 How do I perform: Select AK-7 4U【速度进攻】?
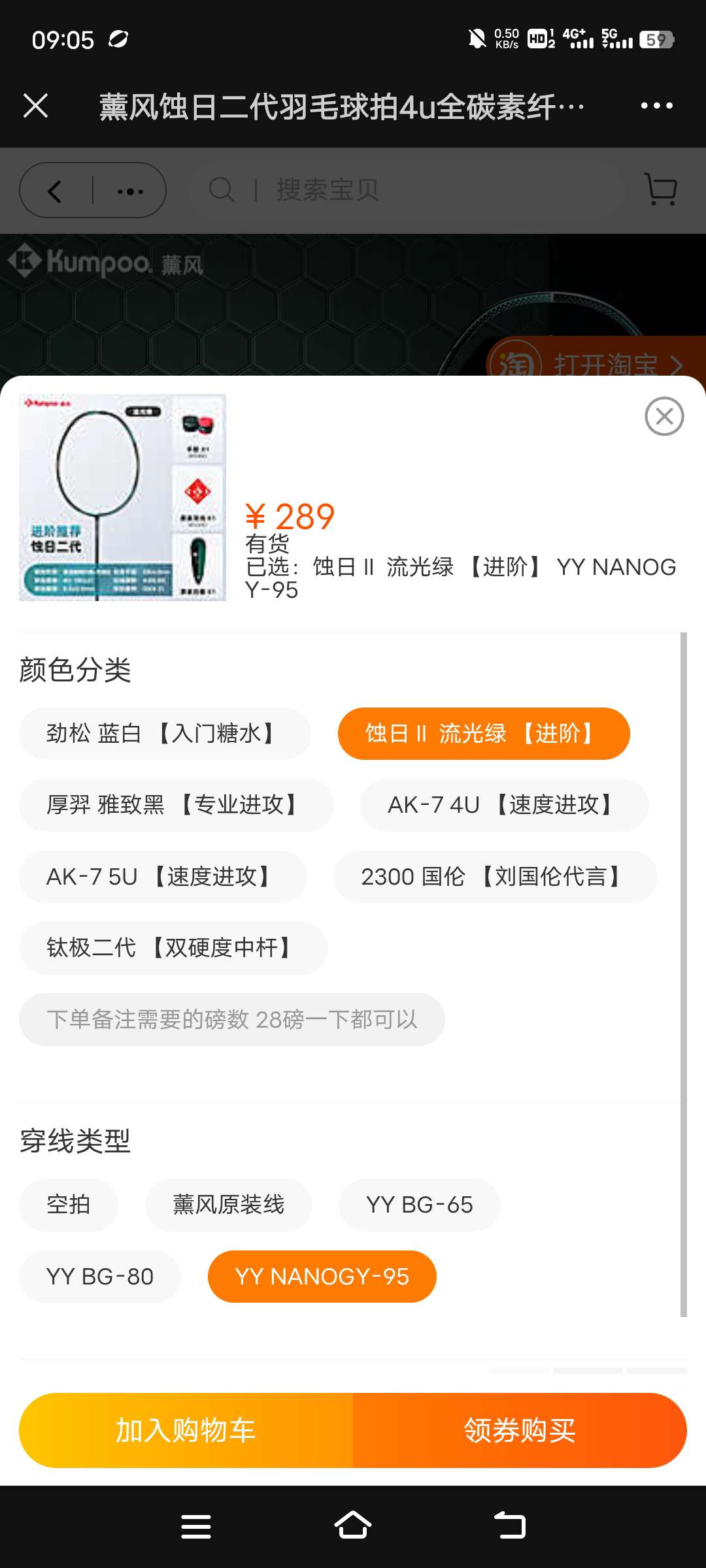tap(504, 805)
